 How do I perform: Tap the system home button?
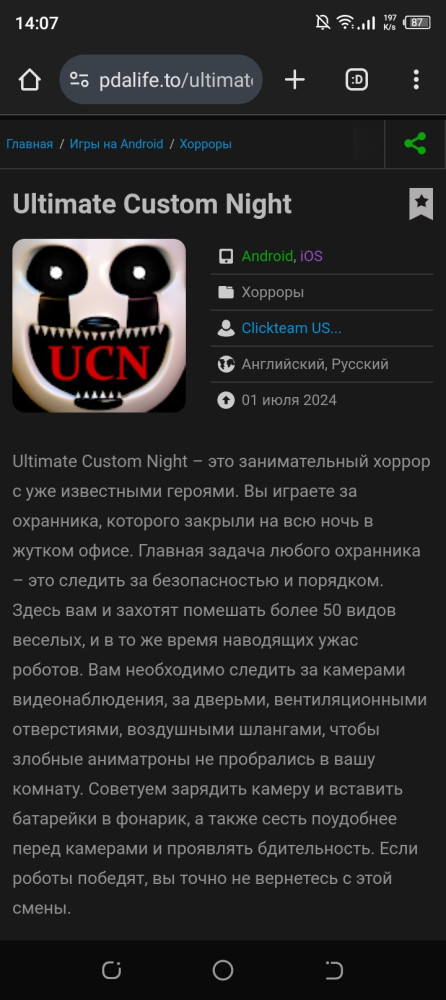(x=223, y=971)
